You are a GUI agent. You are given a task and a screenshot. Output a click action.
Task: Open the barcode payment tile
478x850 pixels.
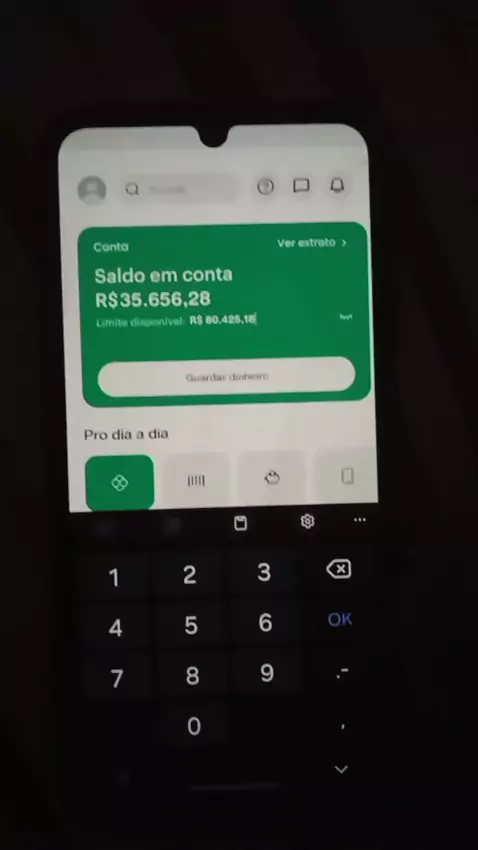196,480
